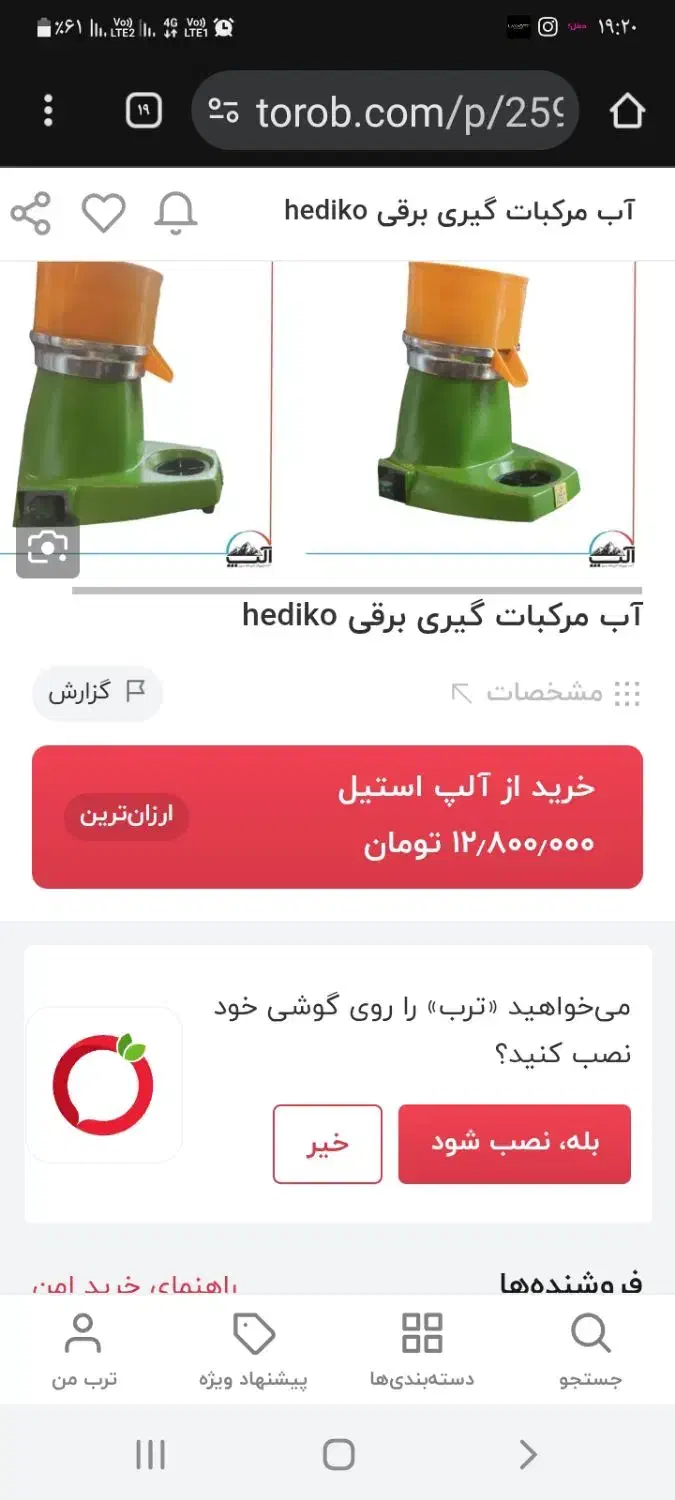Confirm install with بله، نصب شود
675x1500 pixels.
(514, 1143)
